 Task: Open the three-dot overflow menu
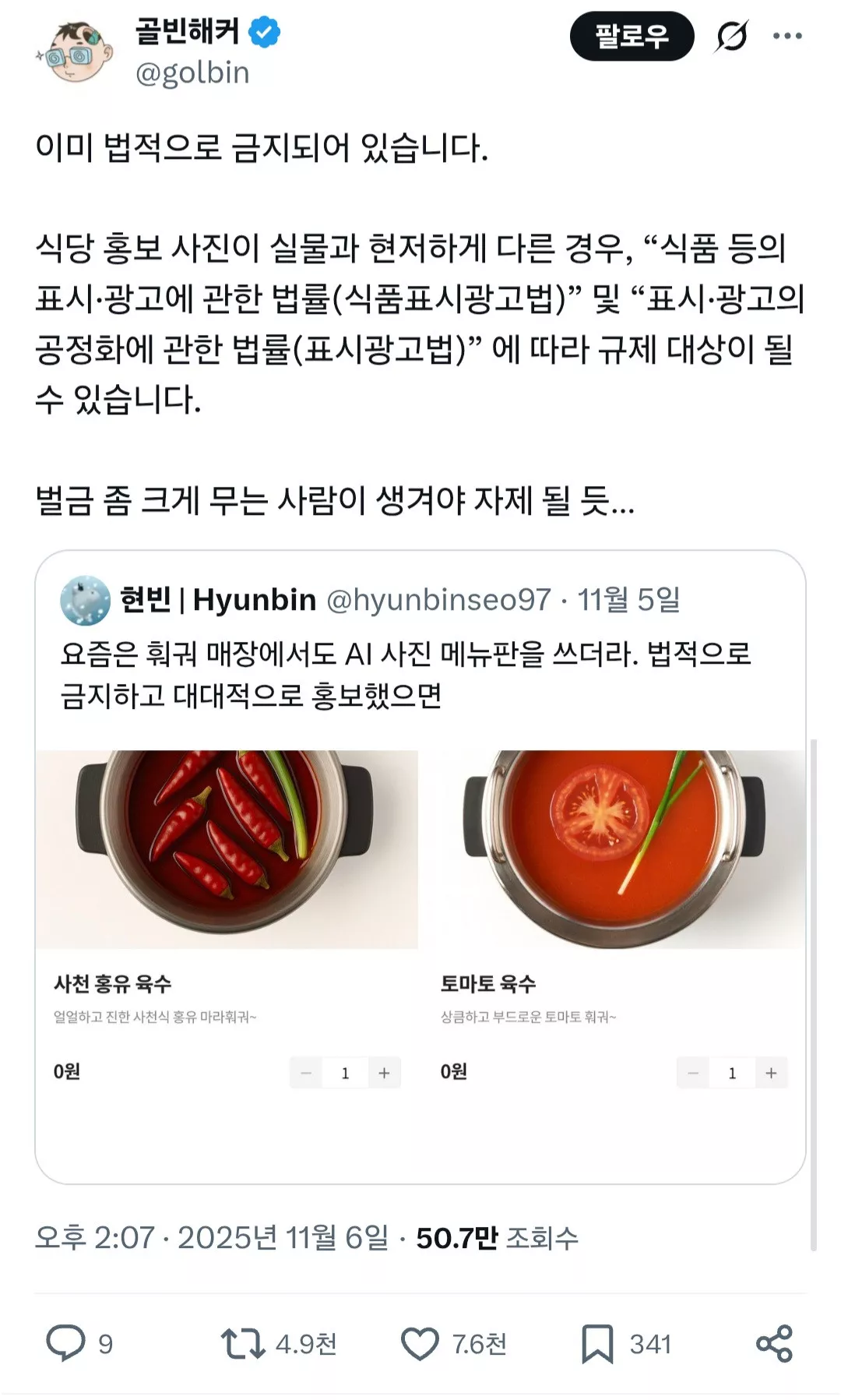[787, 37]
